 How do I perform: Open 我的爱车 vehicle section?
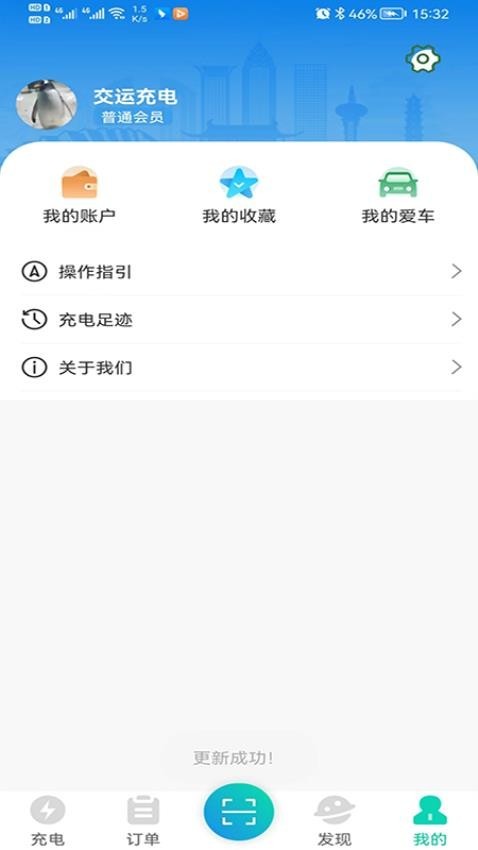click(398, 195)
